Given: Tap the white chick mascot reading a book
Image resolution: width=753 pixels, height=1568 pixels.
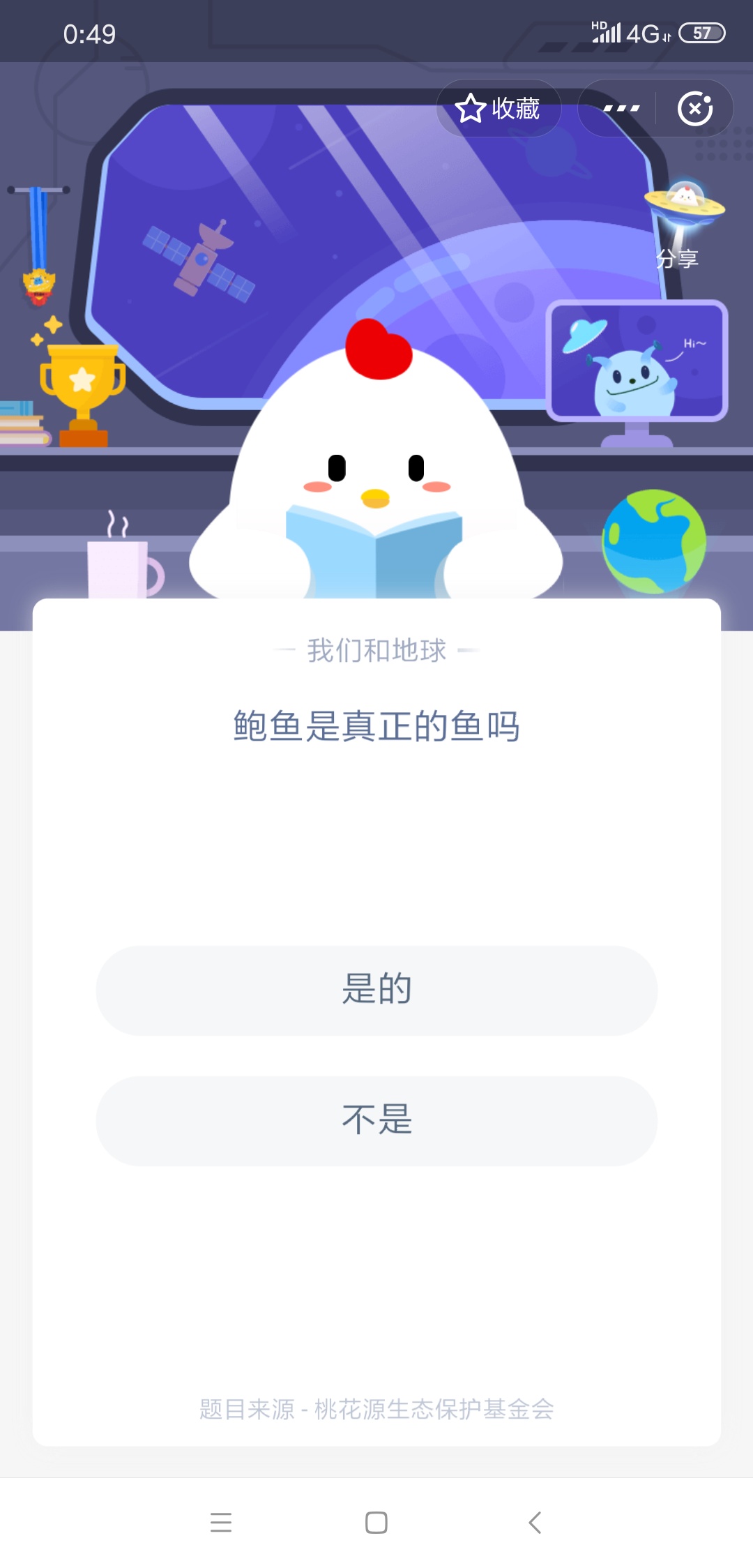Looking at the screenshot, I should click(376, 474).
